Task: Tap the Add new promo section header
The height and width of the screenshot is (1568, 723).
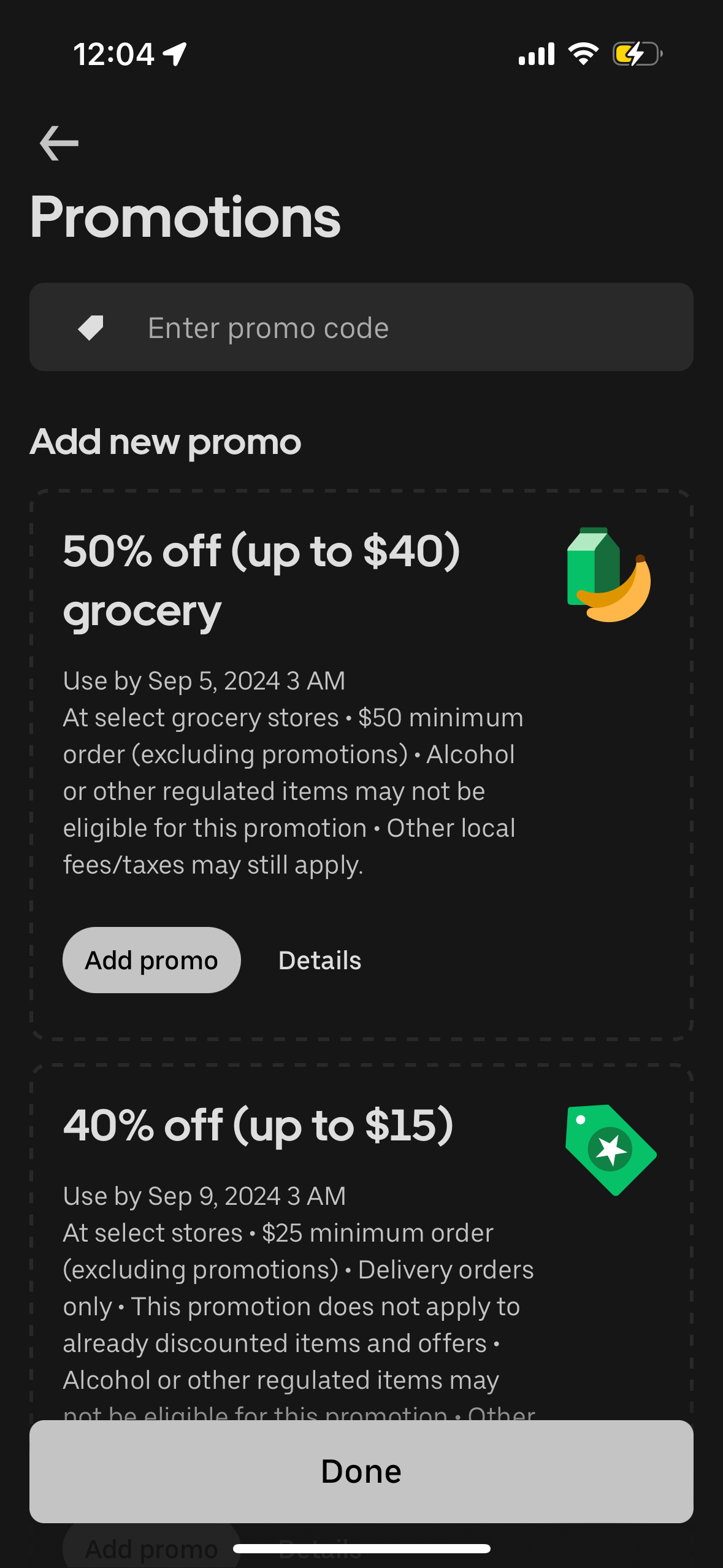Action: 165,441
